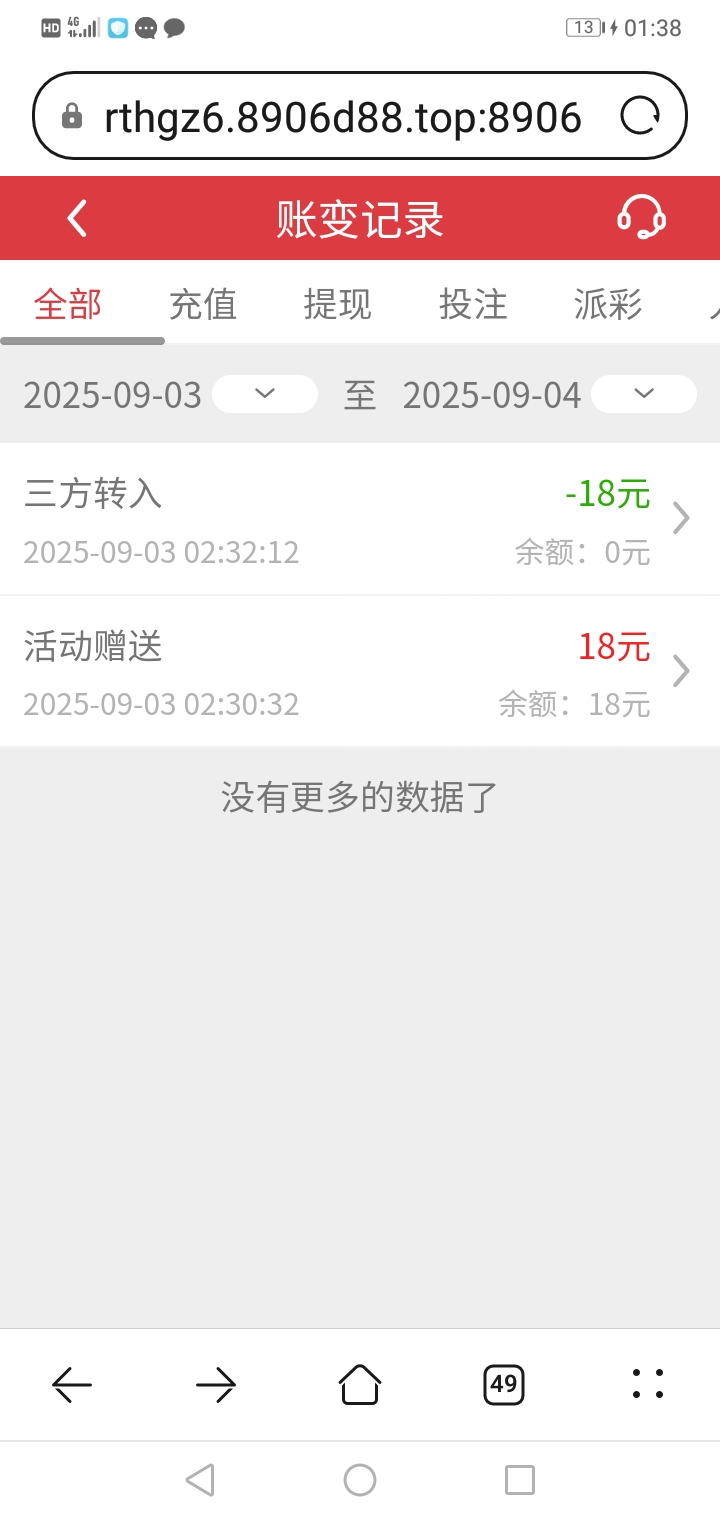This screenshot has height=1520, width=720.
Task: Select the 全部 tab
Action: pyautogui.click(x=68, y=304)
